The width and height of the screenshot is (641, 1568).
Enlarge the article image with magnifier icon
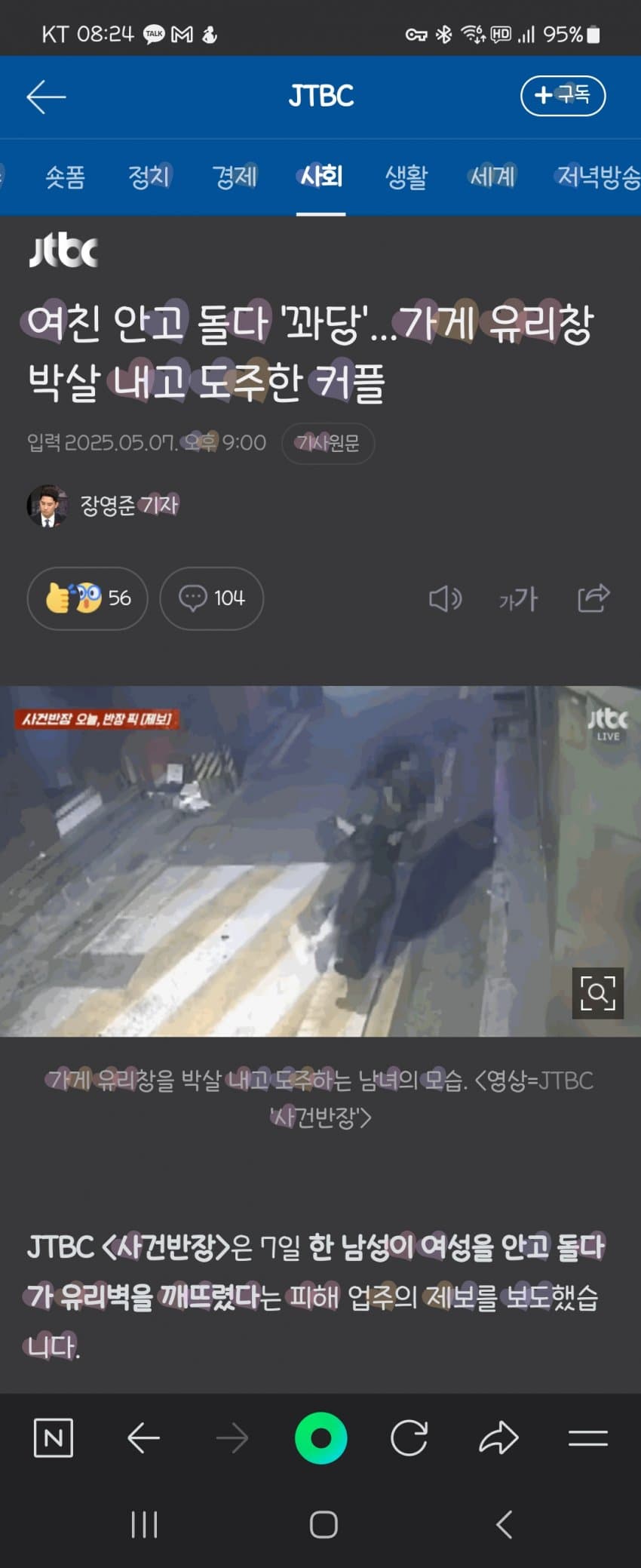tap(597, 993)
